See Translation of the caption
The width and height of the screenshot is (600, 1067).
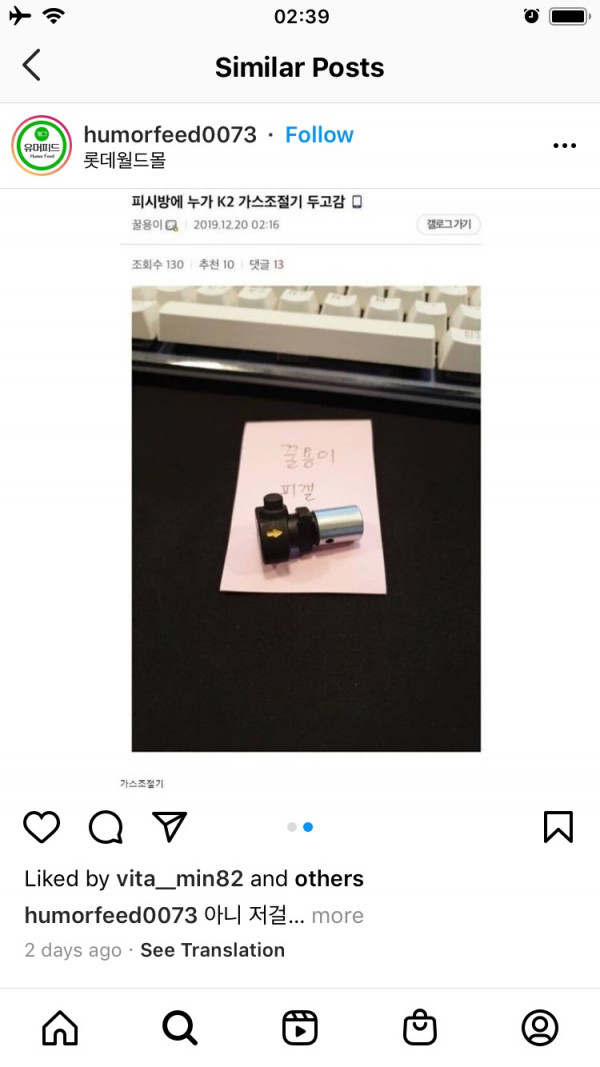click(x=212, y=950)
